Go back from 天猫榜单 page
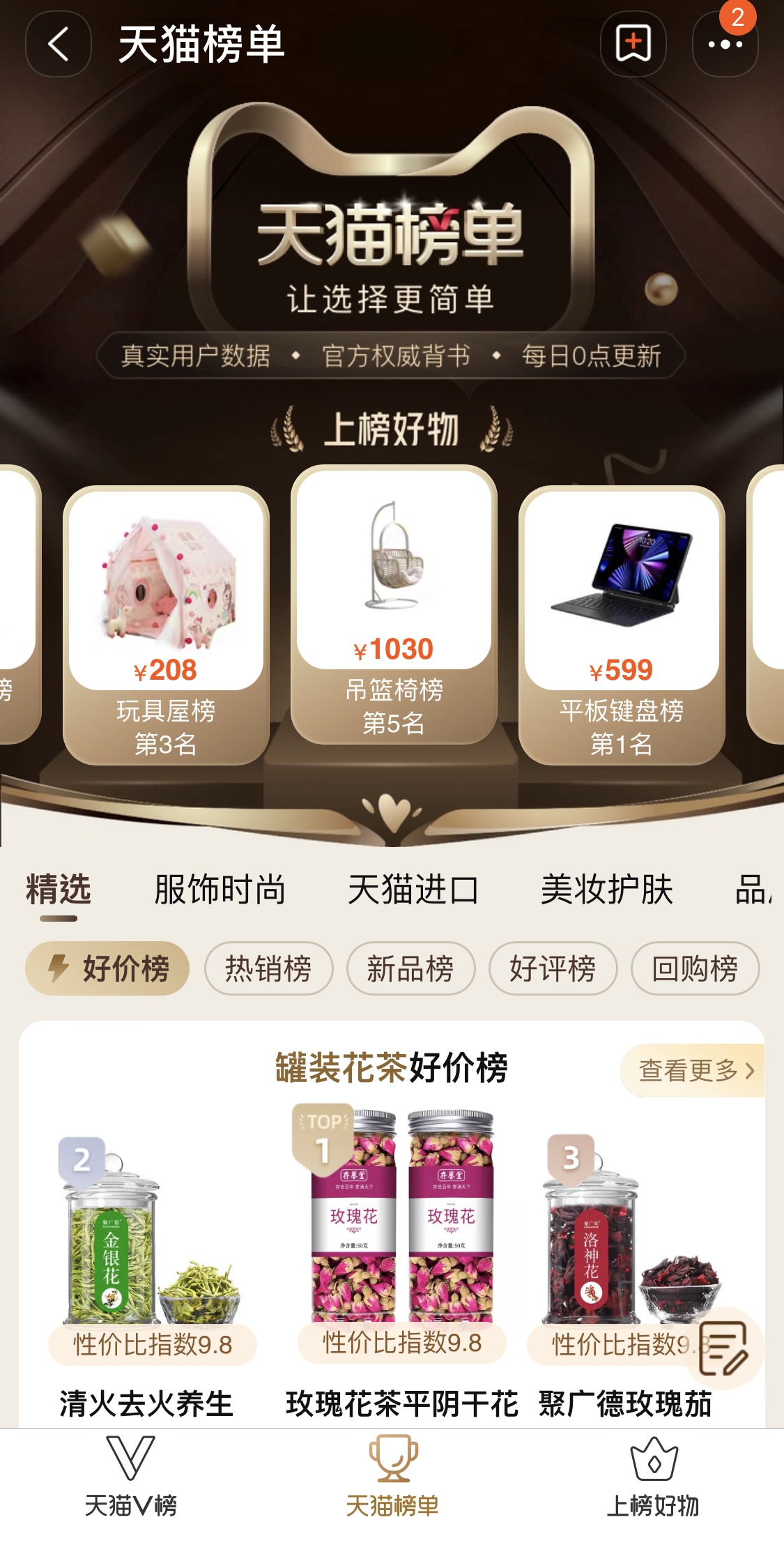This screenshot has height=1545, width=784. tap(59, 44)
